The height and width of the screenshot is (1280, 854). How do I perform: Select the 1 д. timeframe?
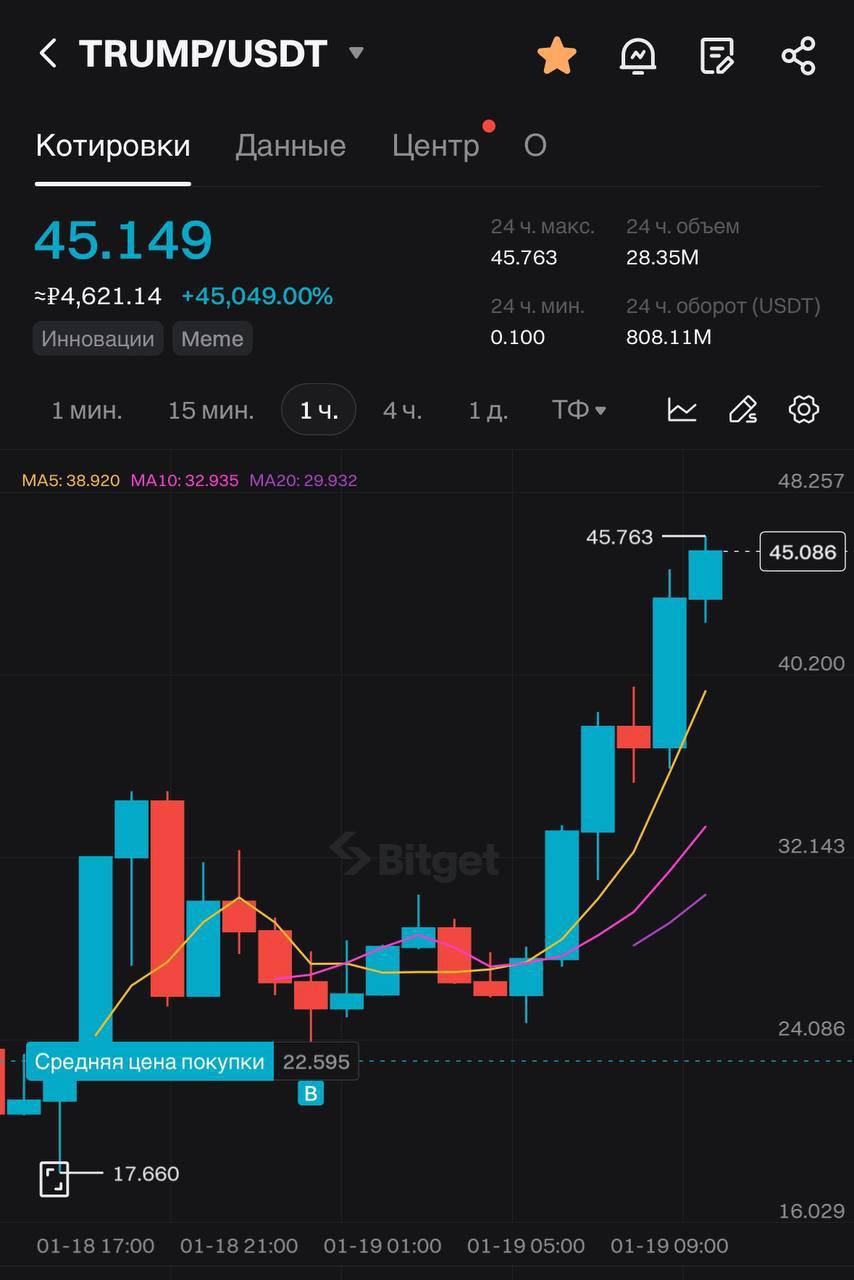pyautogui.click(x=488, y=410)
